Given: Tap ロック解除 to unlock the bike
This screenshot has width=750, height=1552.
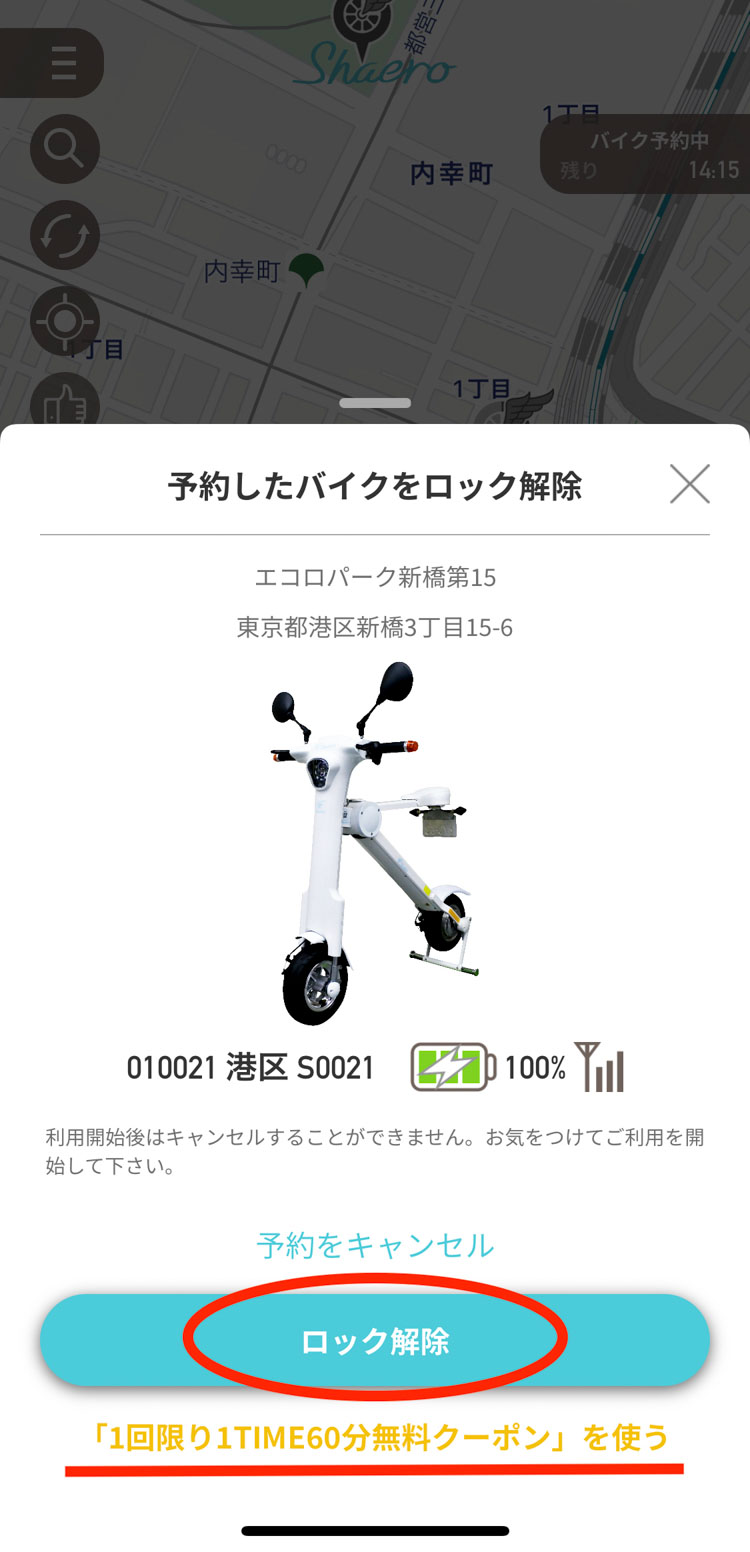Looking at the screenshot, I should (375, 1340).
